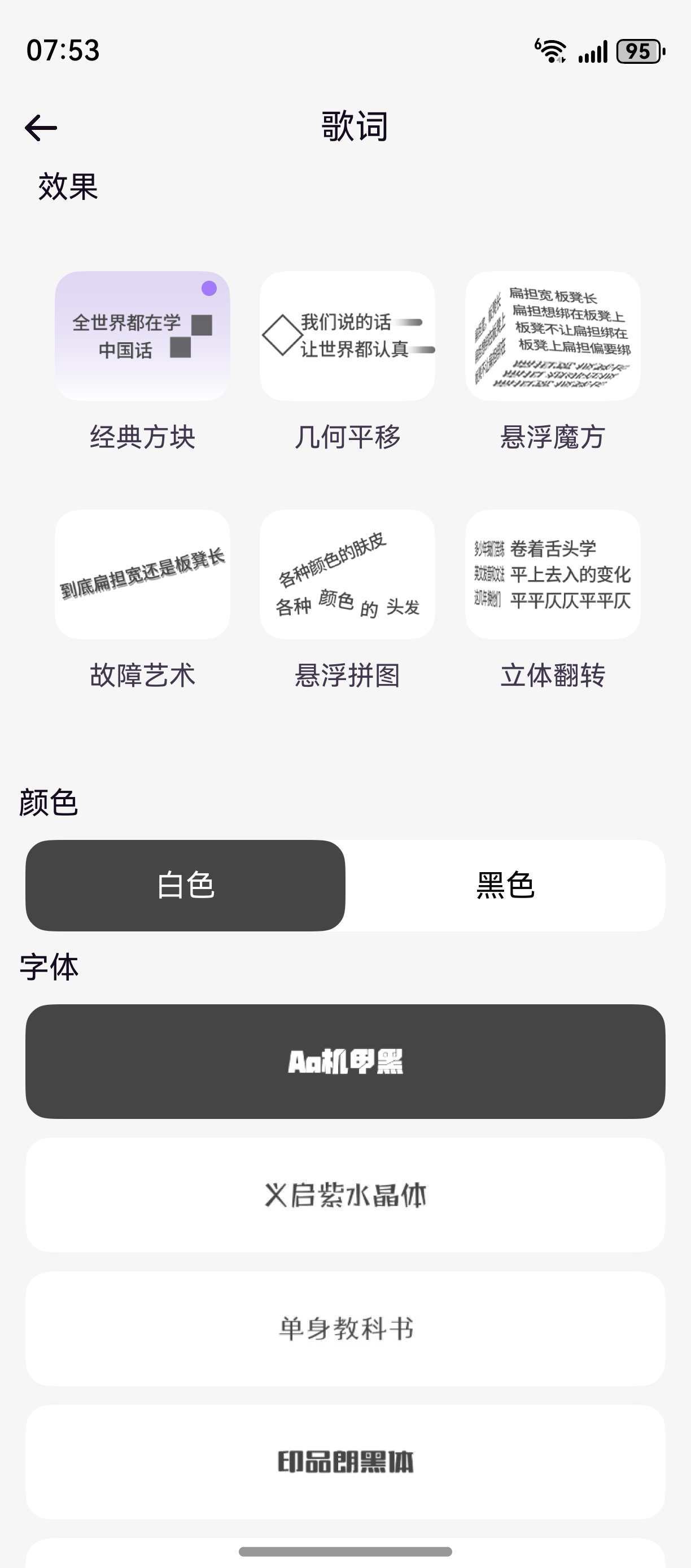The width and height of the screenshot is (691, 1568).
Task: Select the Aa机甲黑 font
Action: [x=345, y=1061]
